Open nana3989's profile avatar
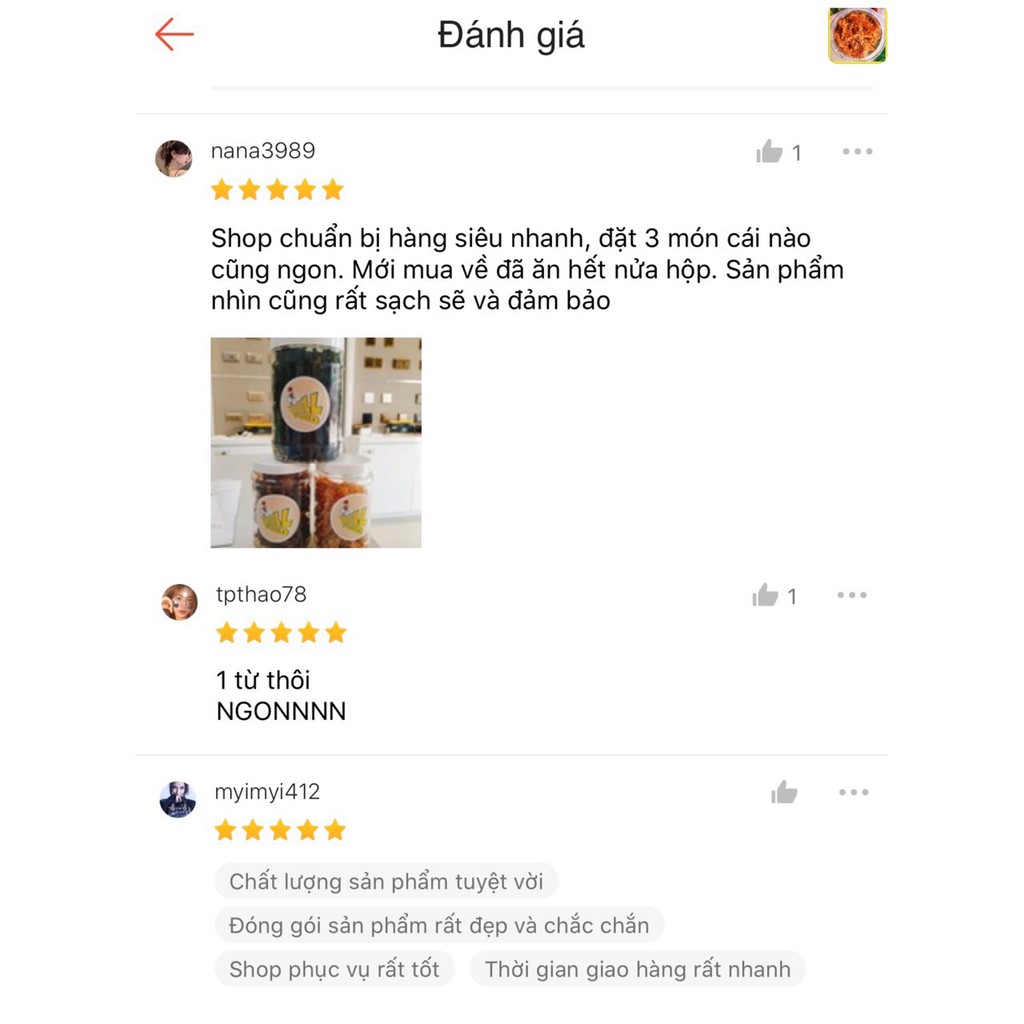The image size is (1024, 1024). click(174, 158)
